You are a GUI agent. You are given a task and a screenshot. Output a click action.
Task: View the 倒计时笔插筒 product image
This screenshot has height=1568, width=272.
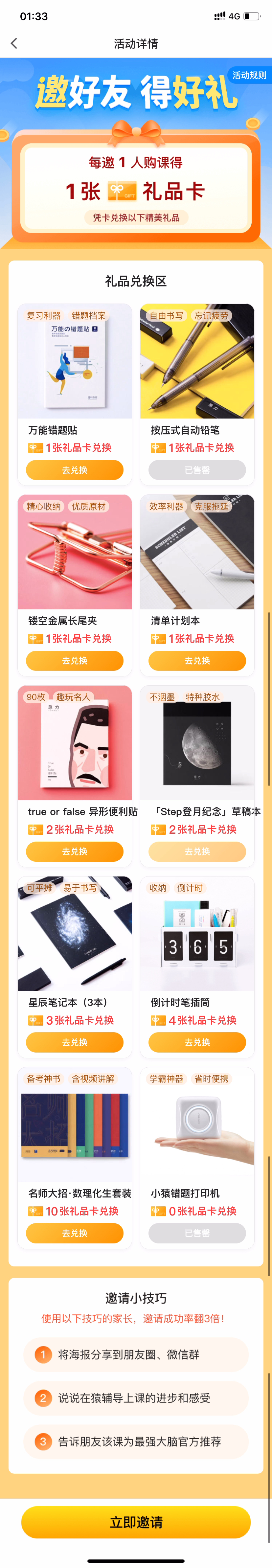[x=197, y=933]
